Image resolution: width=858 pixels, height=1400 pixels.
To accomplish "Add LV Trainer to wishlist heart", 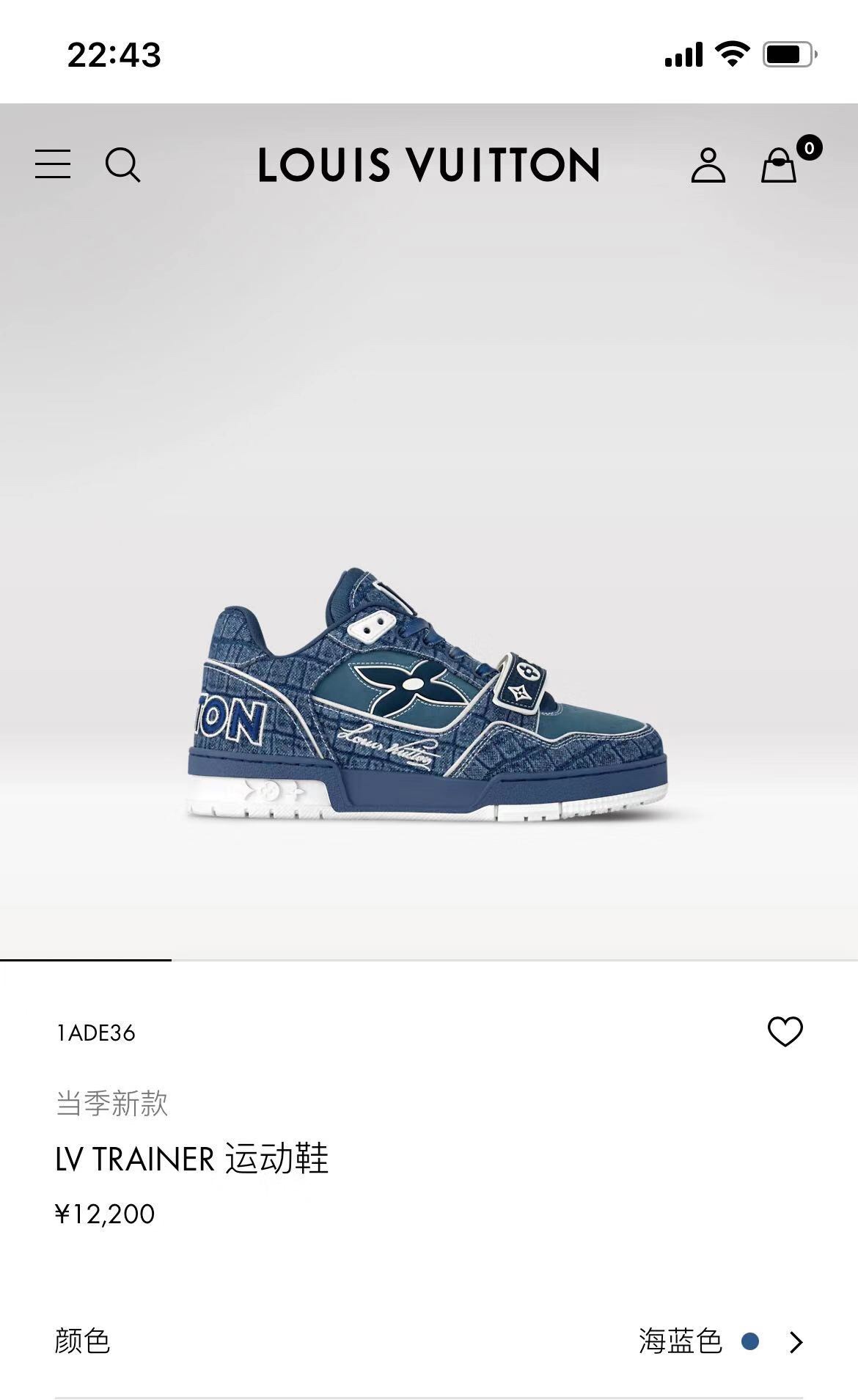I will [x=785, y=1032].
